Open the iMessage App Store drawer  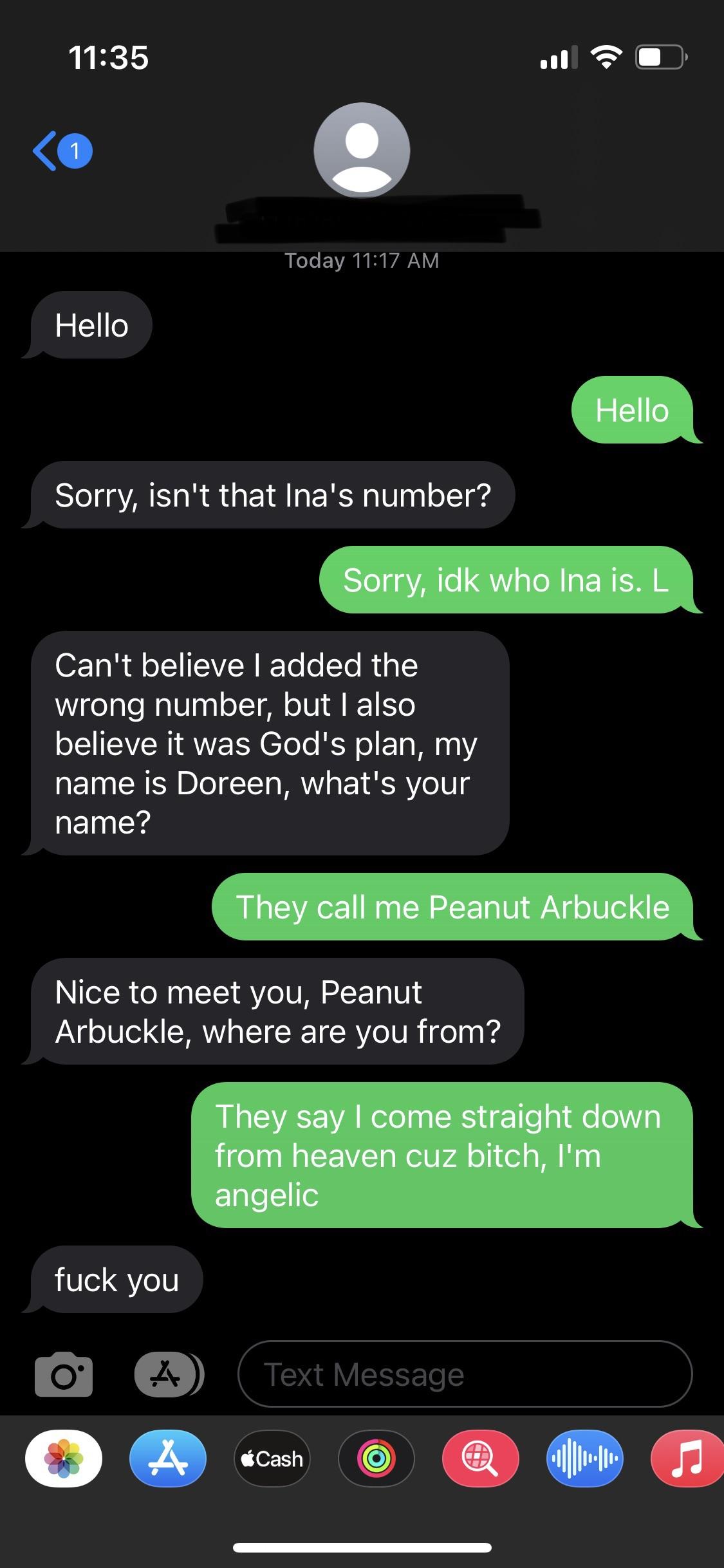point(166,1374)
